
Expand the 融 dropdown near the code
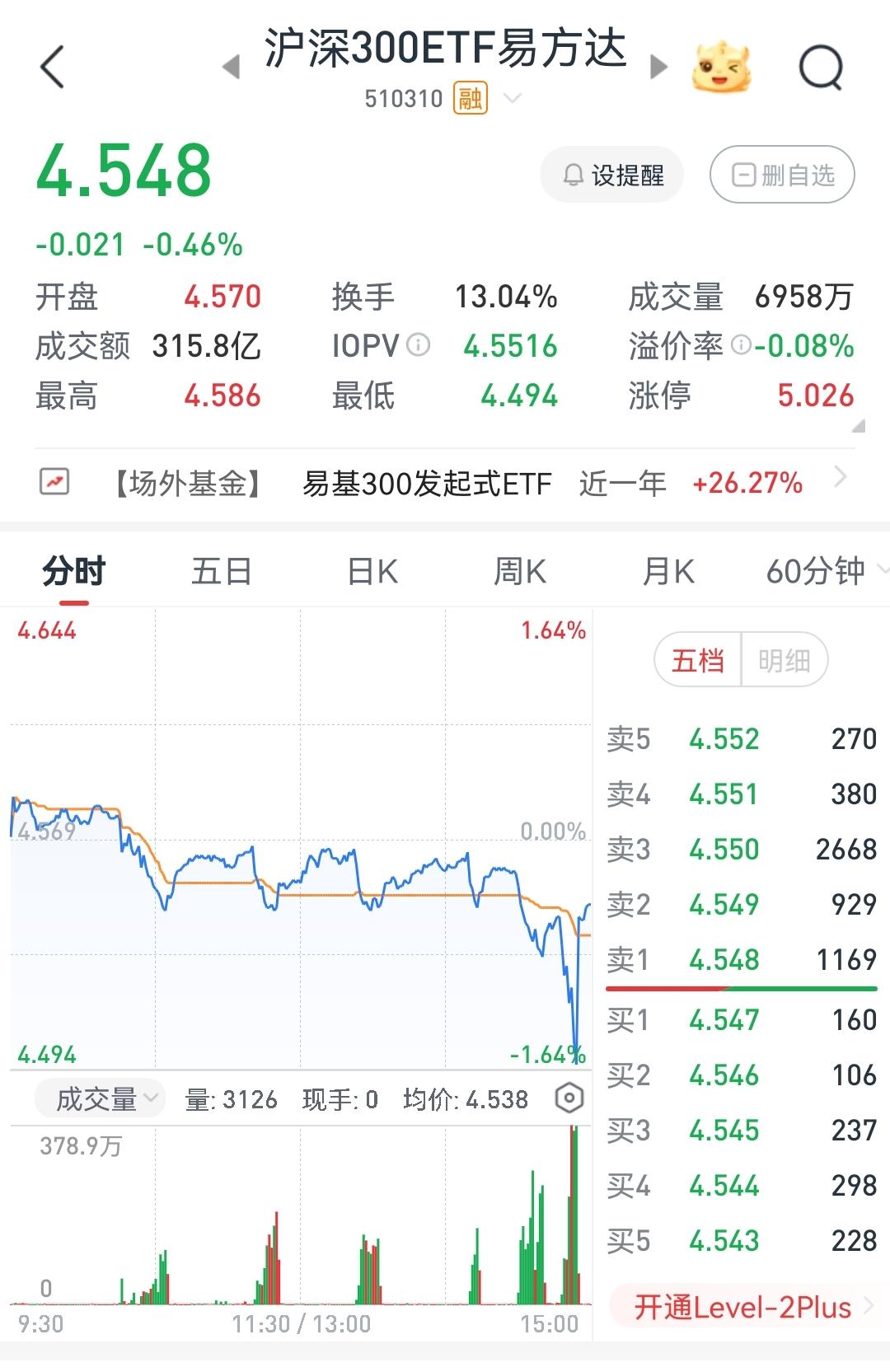click(513, 98)
